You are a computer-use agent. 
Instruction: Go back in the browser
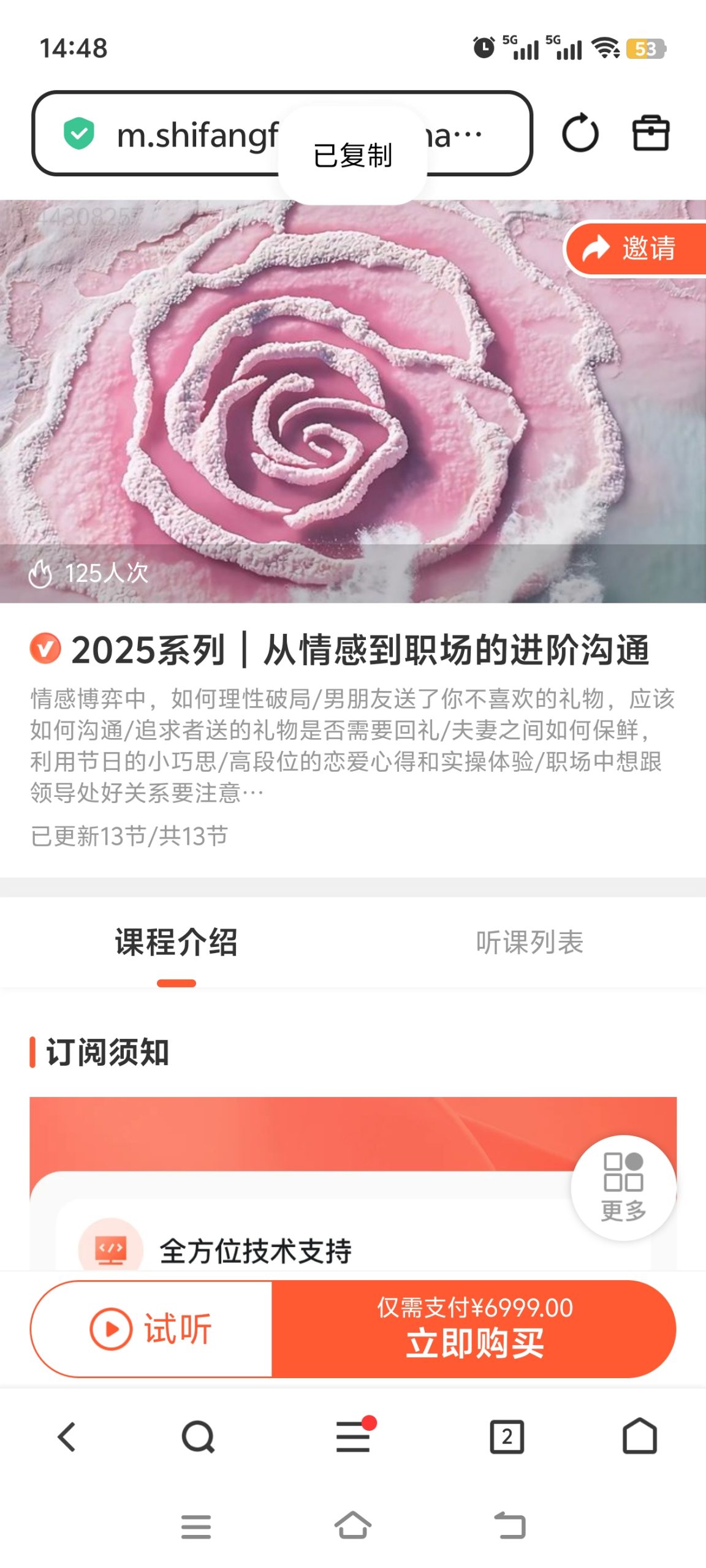pyautogui.click(x=67, y=1436)
